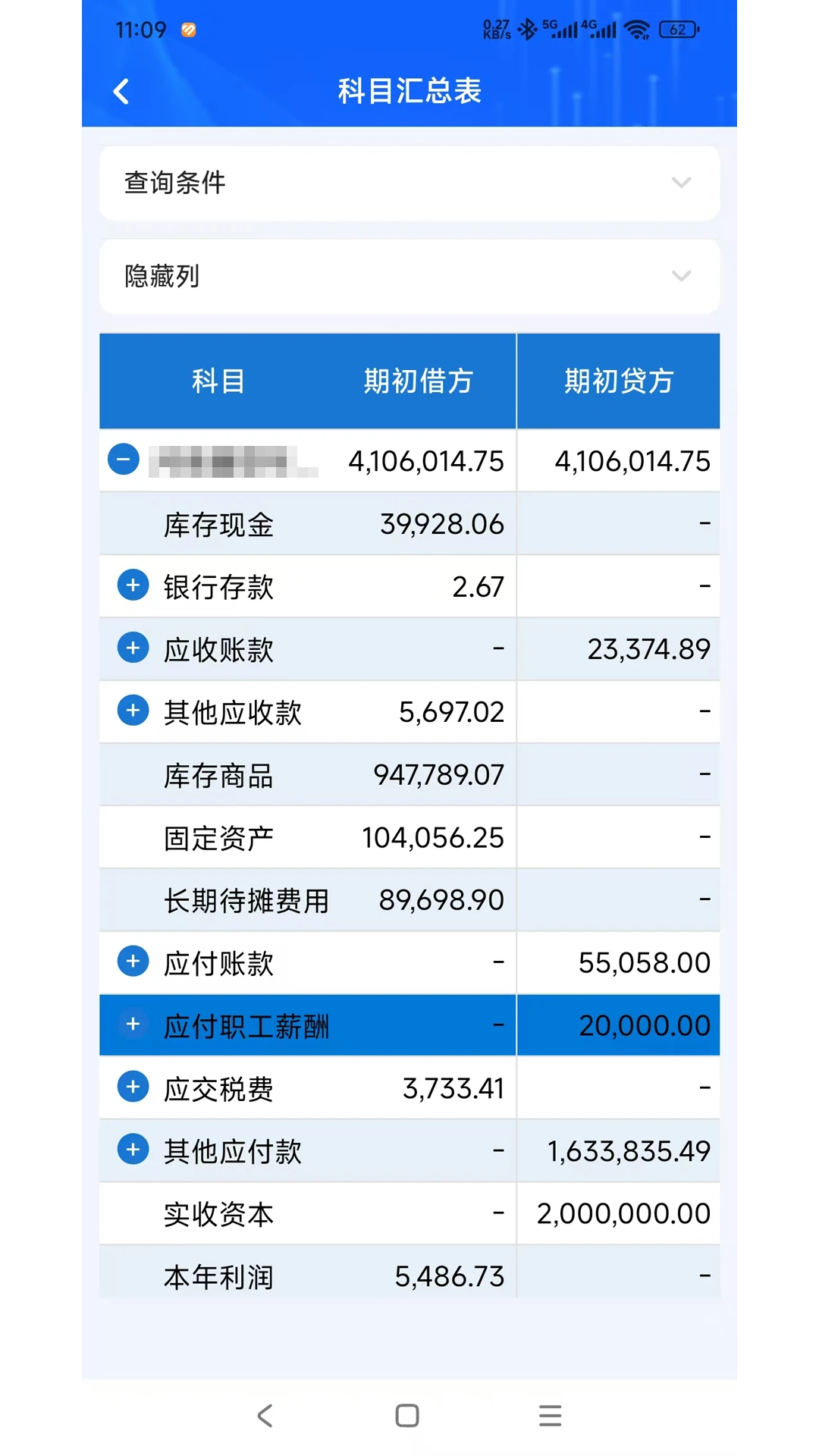Screen dimensions: 819x1456
Task: Expand the 应收账款 account row
Action: coord(132,648)
